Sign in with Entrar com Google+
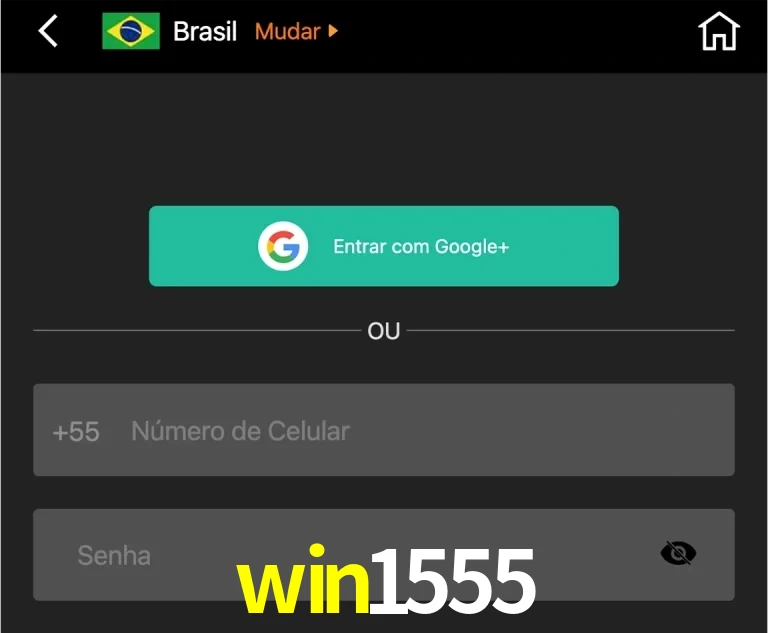The image size is (768, 633). (x=384, y=246)
